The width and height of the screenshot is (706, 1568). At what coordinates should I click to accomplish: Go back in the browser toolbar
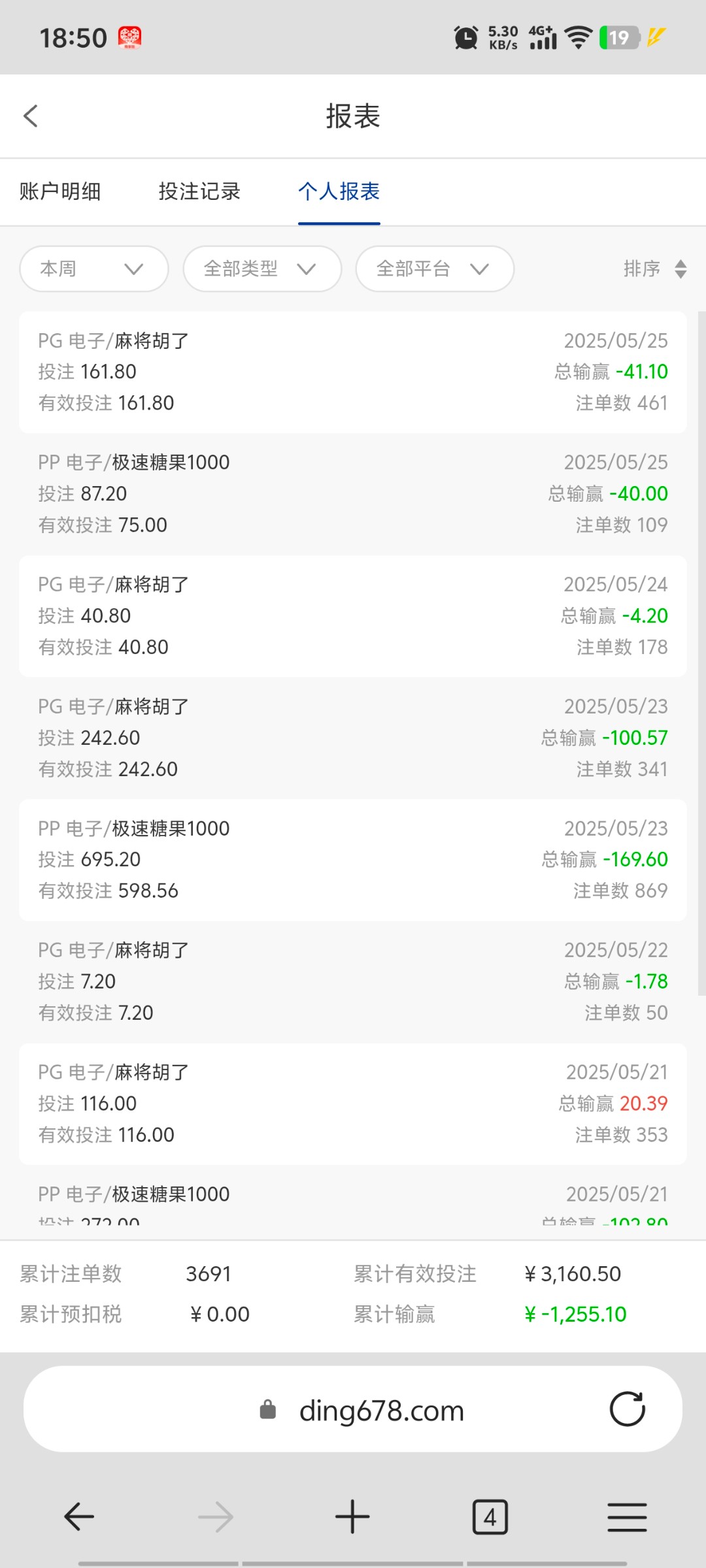tap(79, 1516)
